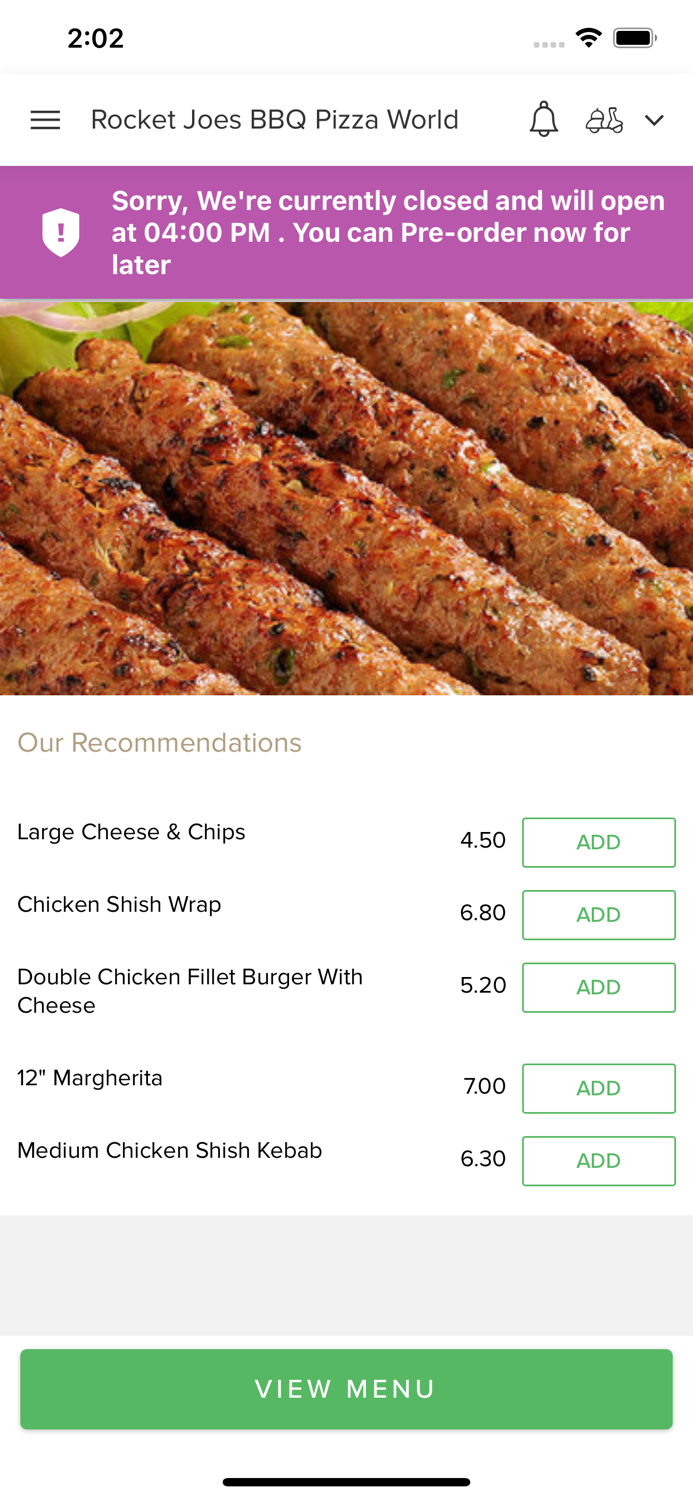Add 12" Margherita to order
The height and width of the screenshot is (1500, 693).
[598, 1088]
